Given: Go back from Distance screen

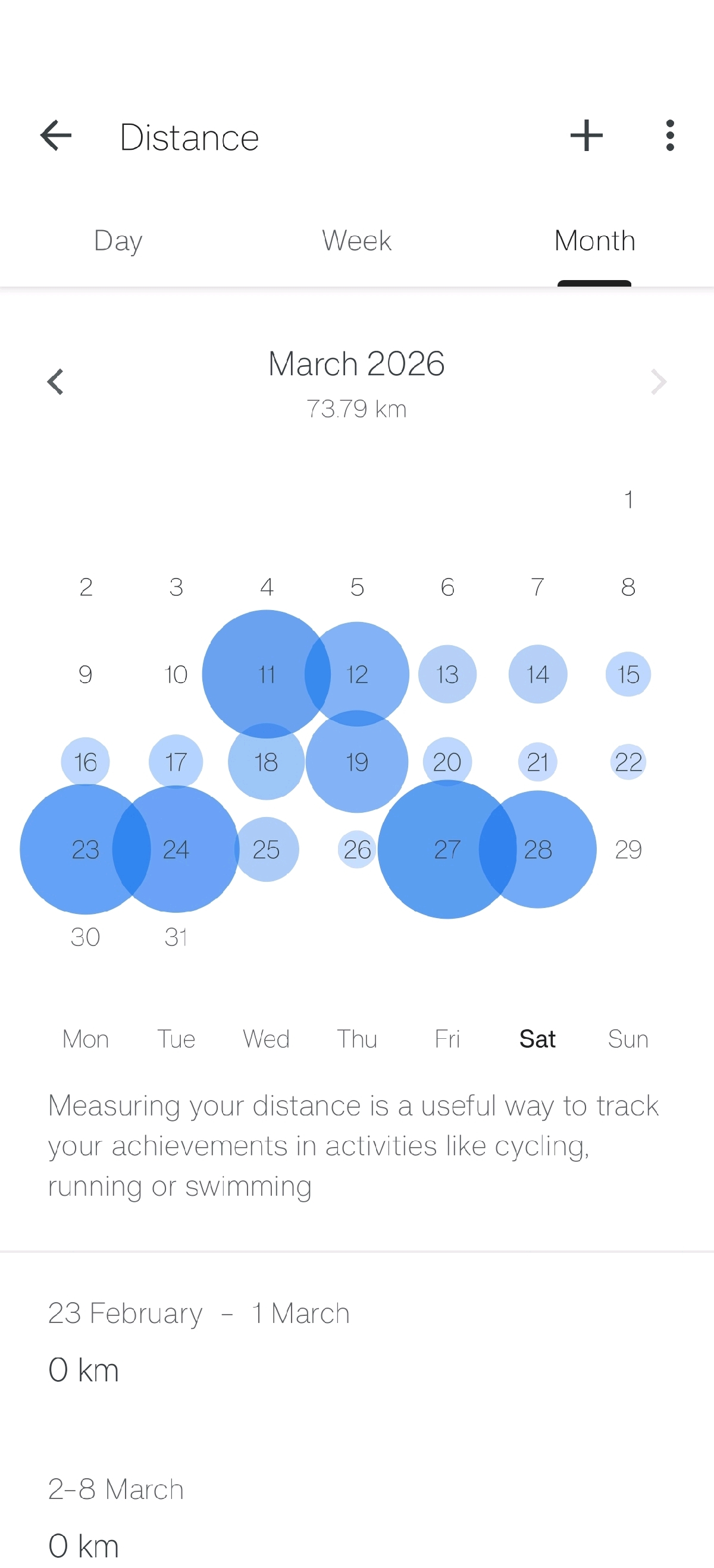Looking at the screenshot, I should pos(56,136).
